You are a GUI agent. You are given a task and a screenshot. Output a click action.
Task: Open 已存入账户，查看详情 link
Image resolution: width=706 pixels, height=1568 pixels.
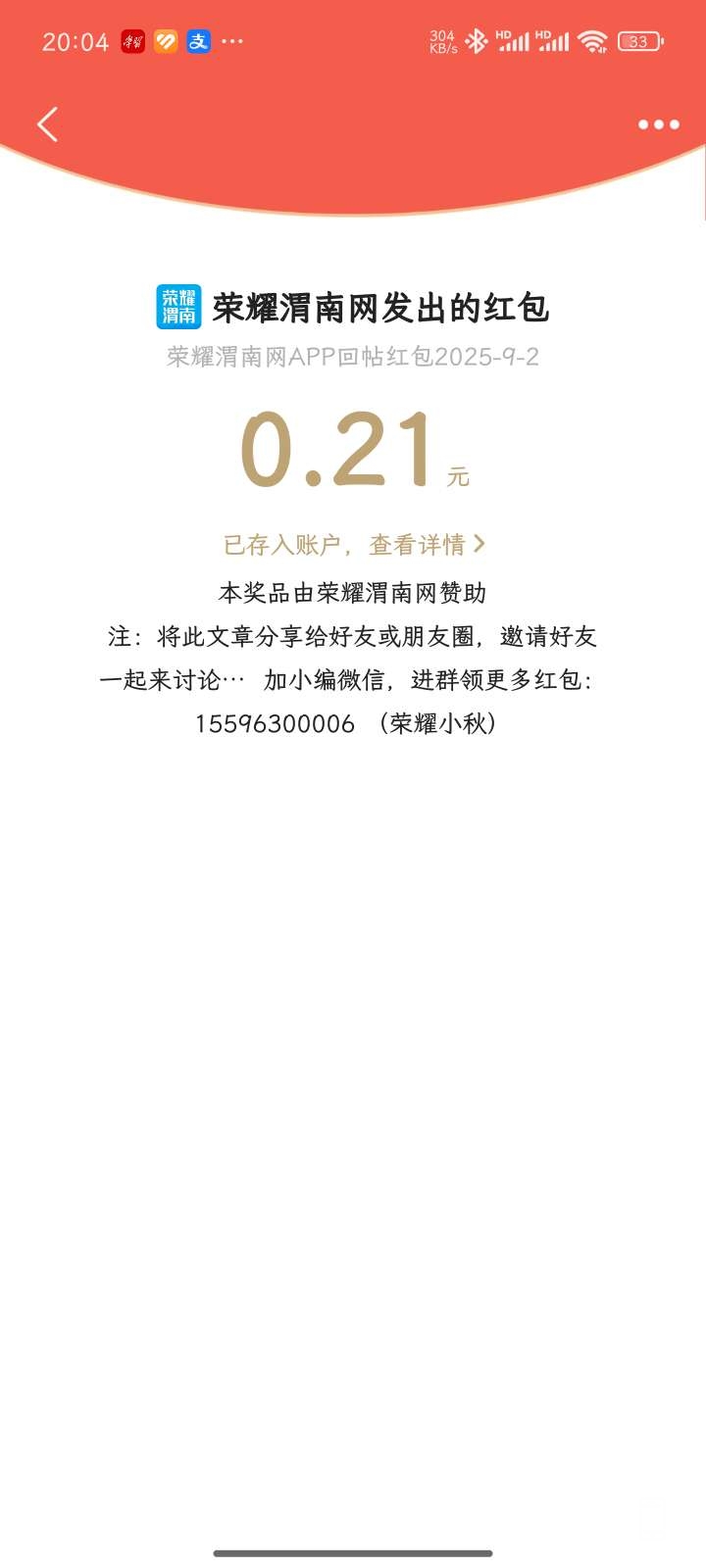click(x=353, y=544)
